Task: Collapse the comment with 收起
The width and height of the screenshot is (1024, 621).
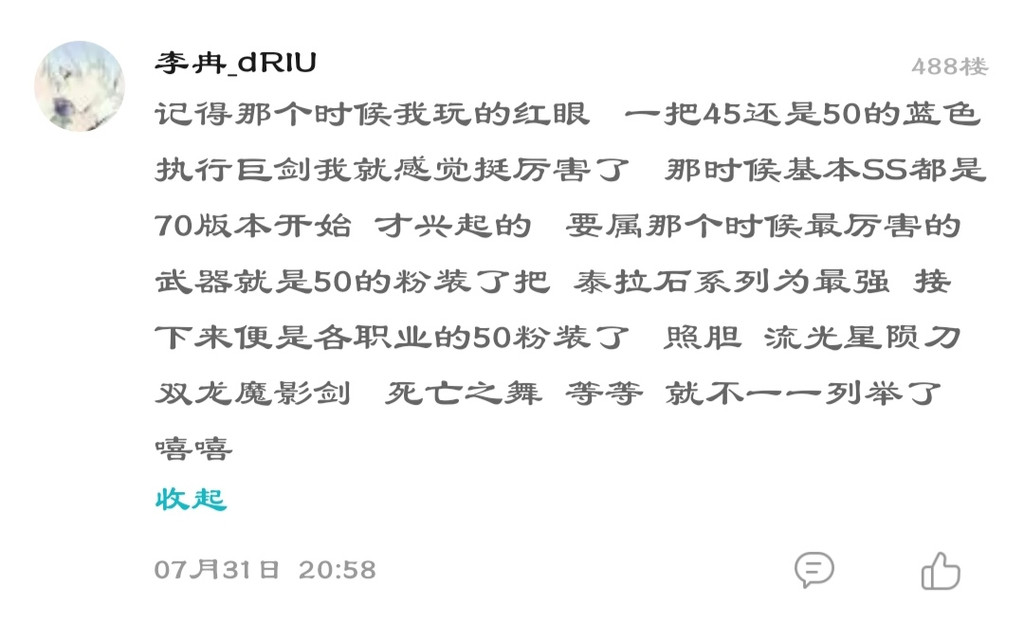Action: pos(191,499)
